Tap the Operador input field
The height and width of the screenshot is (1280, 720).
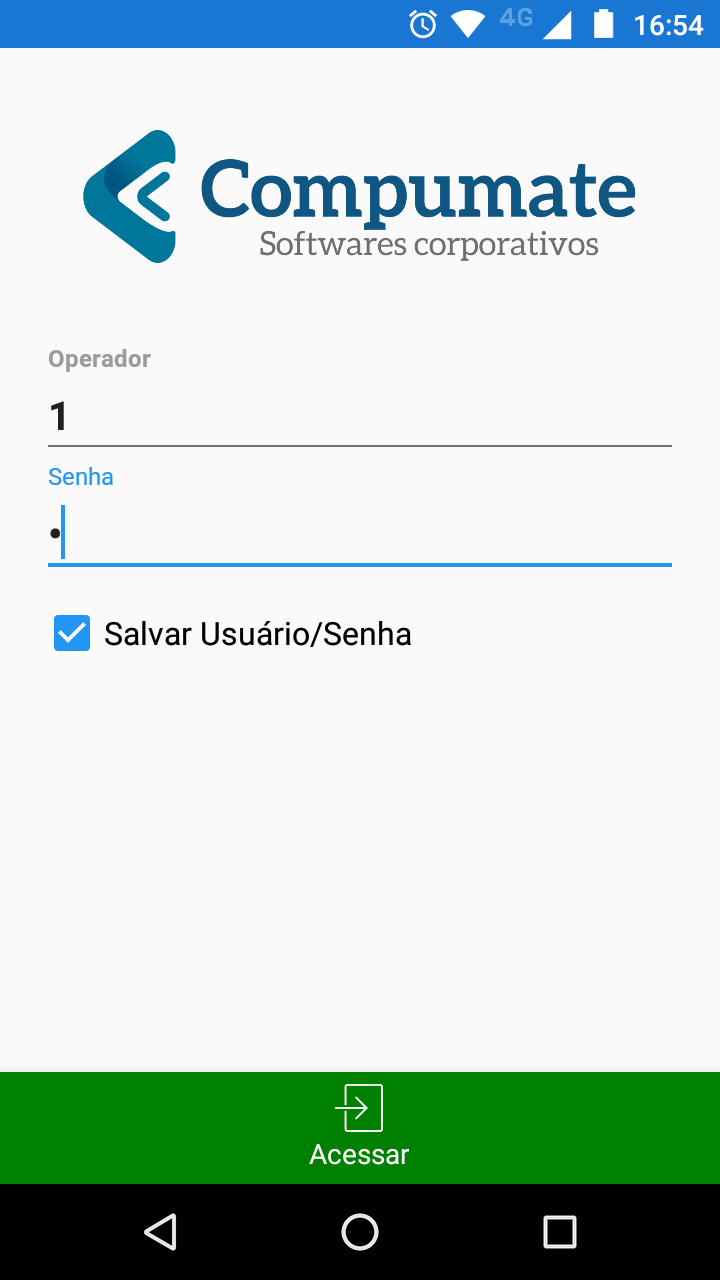point(360,416)
